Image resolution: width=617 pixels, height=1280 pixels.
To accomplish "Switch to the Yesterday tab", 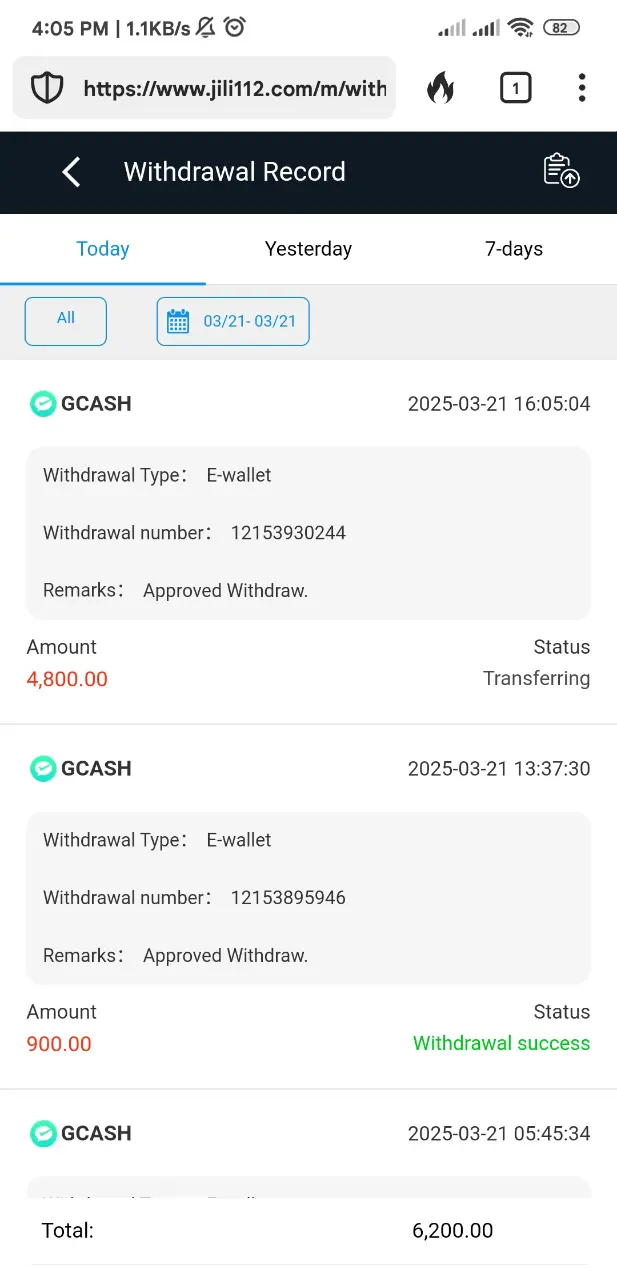I will 308,249.
